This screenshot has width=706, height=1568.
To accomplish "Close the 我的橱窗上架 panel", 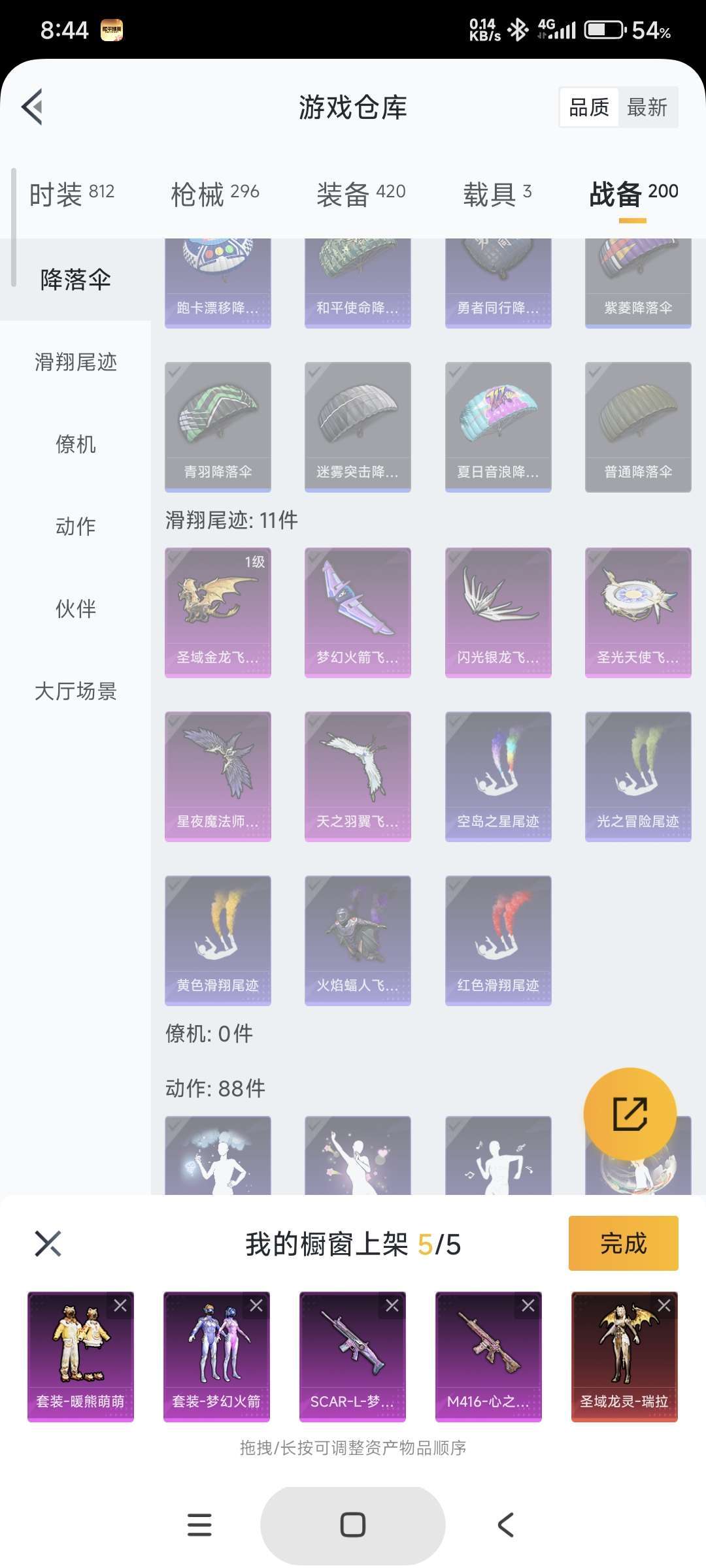I will pos(48,1245).
